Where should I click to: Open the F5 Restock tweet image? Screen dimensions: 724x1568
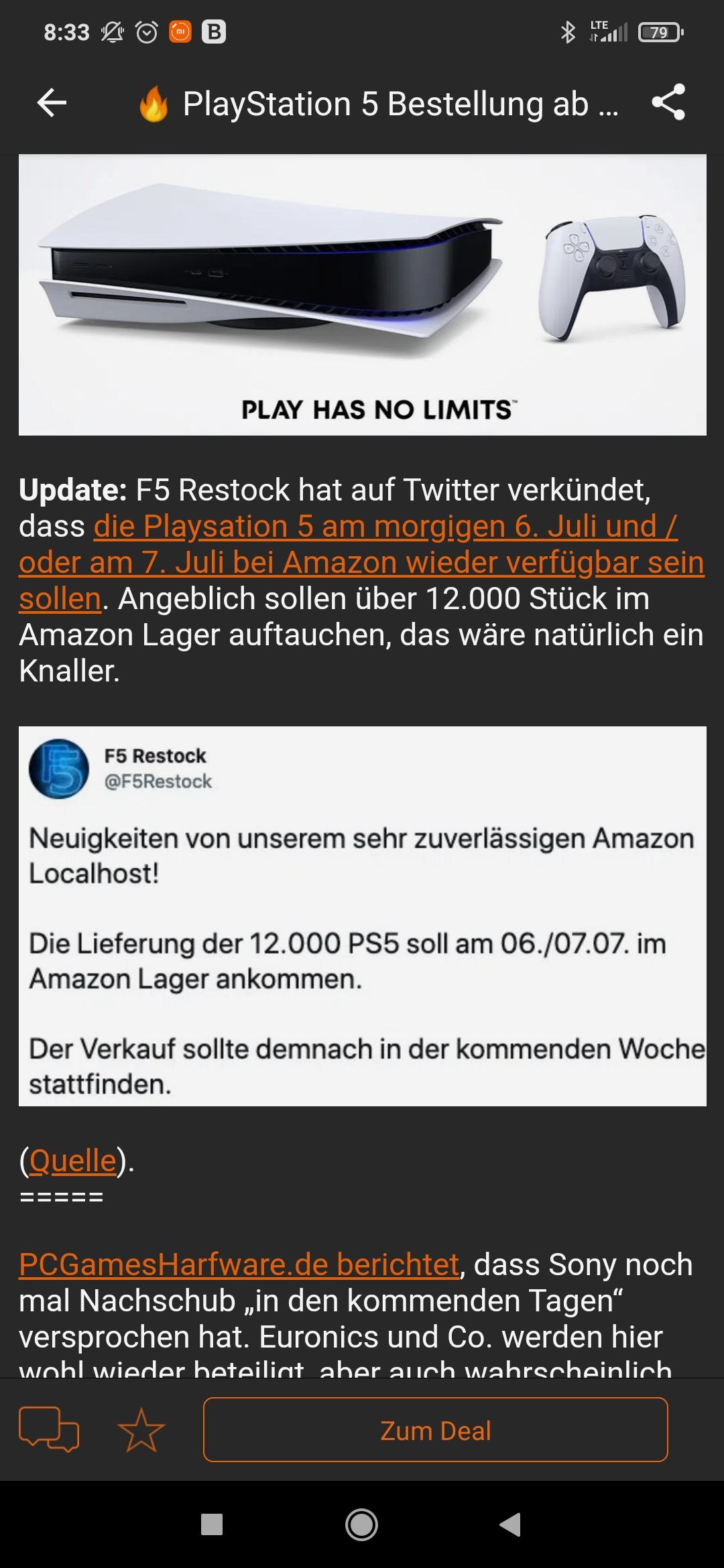[363, 916]
